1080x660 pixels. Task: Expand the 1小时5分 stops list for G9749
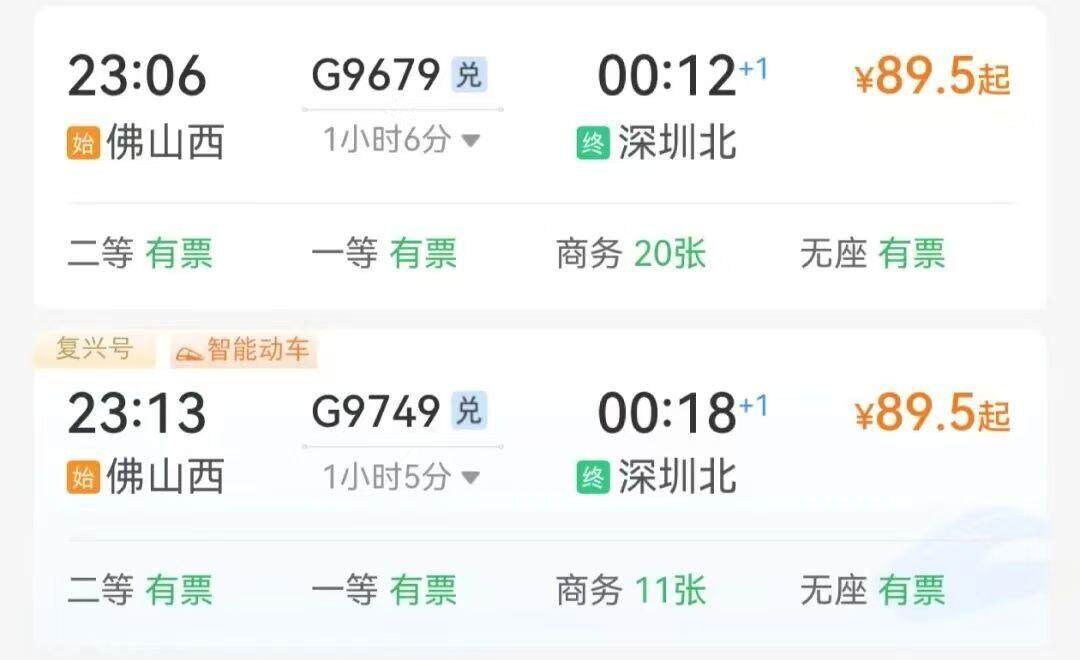[x=401, y=477]
